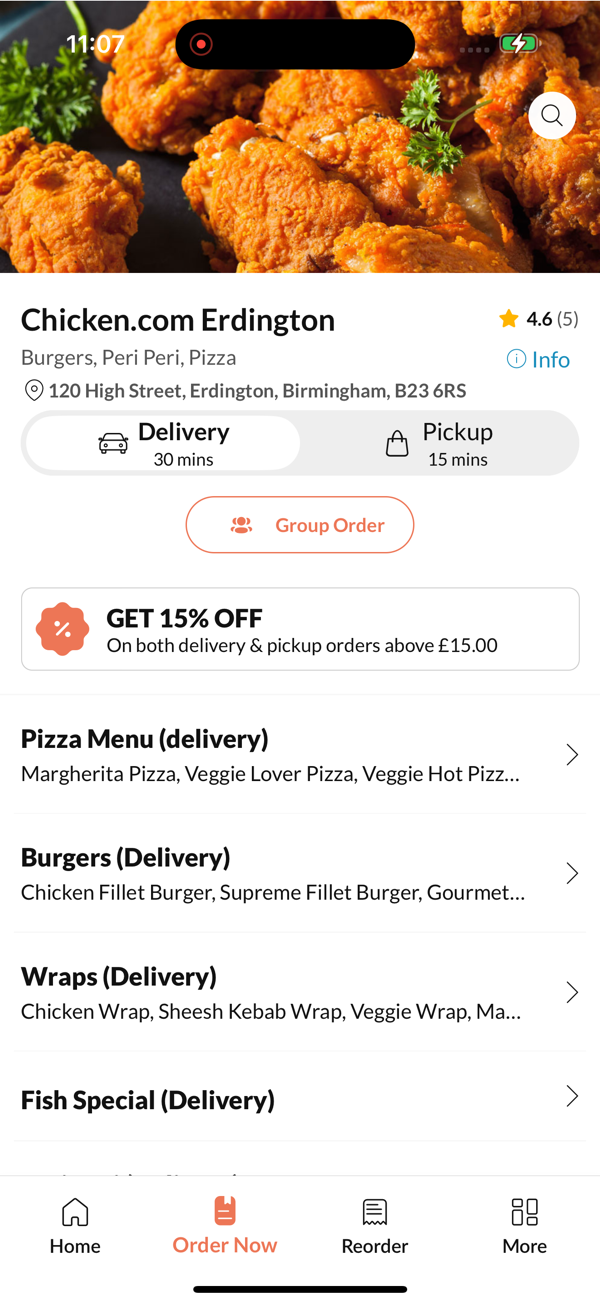
Task: Select the Delivery option
Action: coord(163,444)
